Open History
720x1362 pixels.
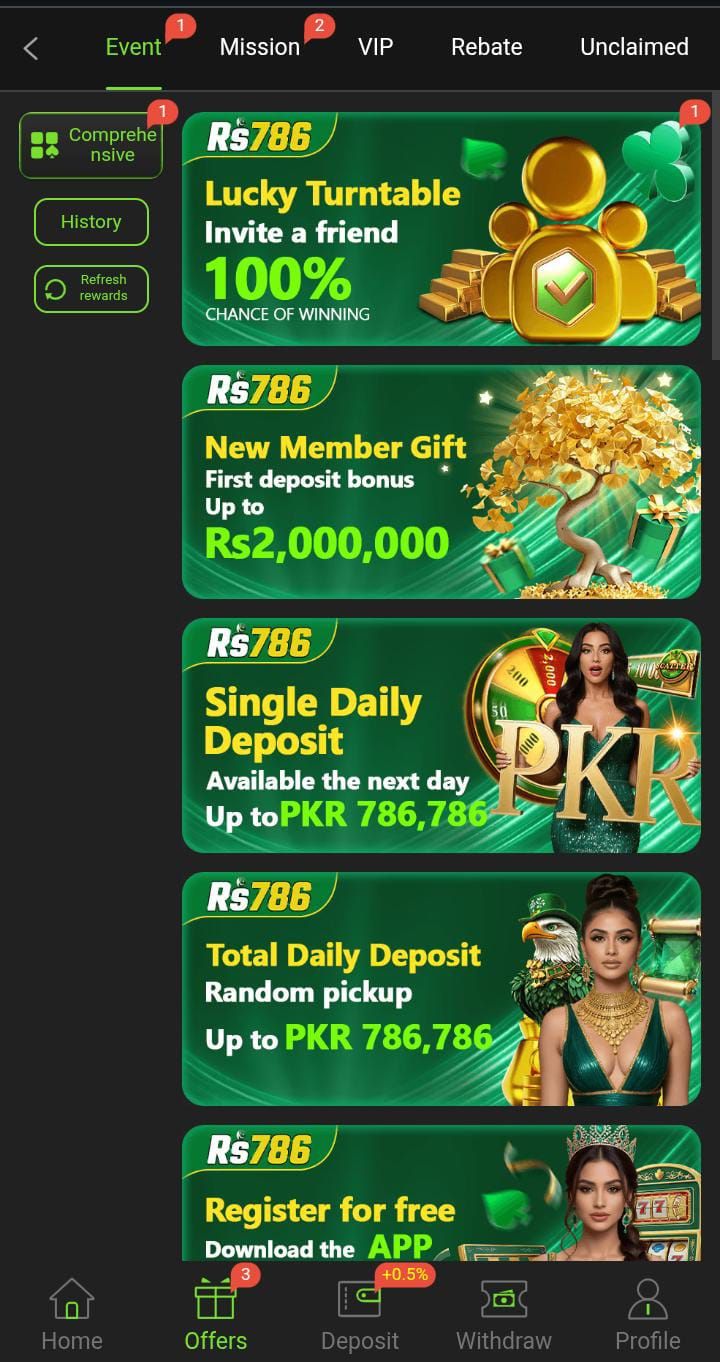[91, 222]
